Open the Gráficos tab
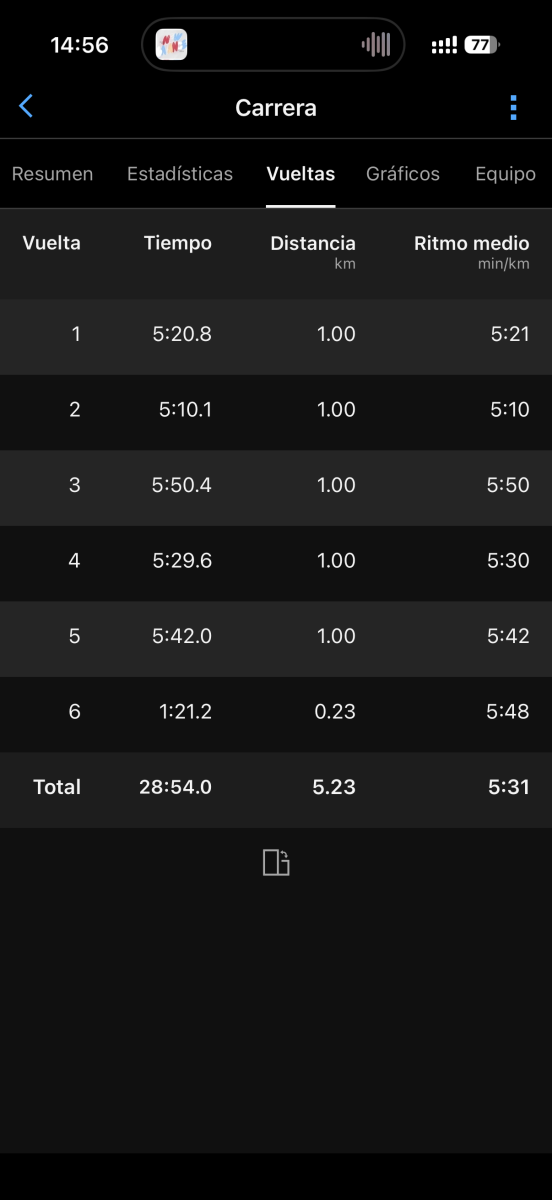Image resolution: width=552 pixels, height=1200 pixels. click(403, 174)
